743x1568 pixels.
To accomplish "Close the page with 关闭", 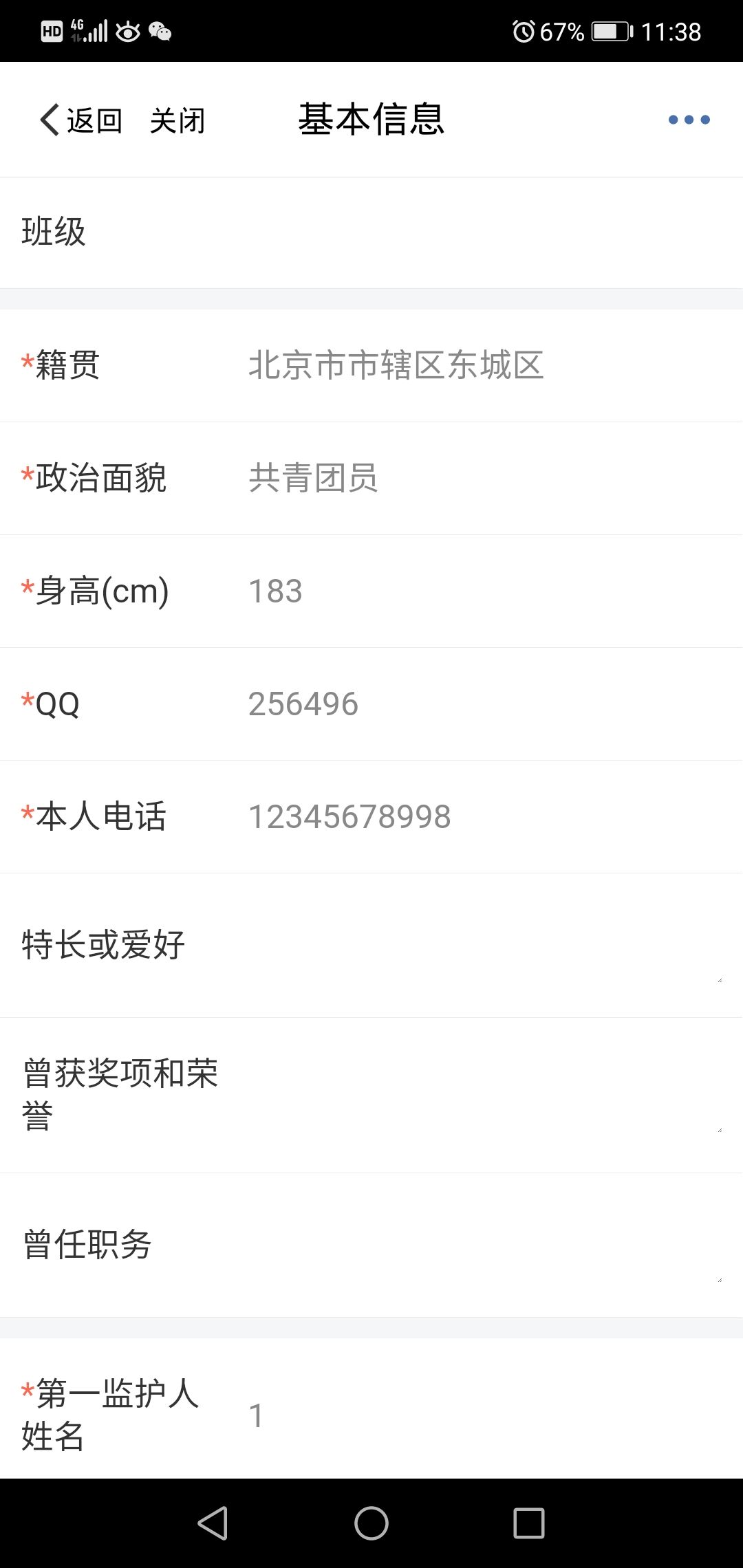I will [177, 120].
